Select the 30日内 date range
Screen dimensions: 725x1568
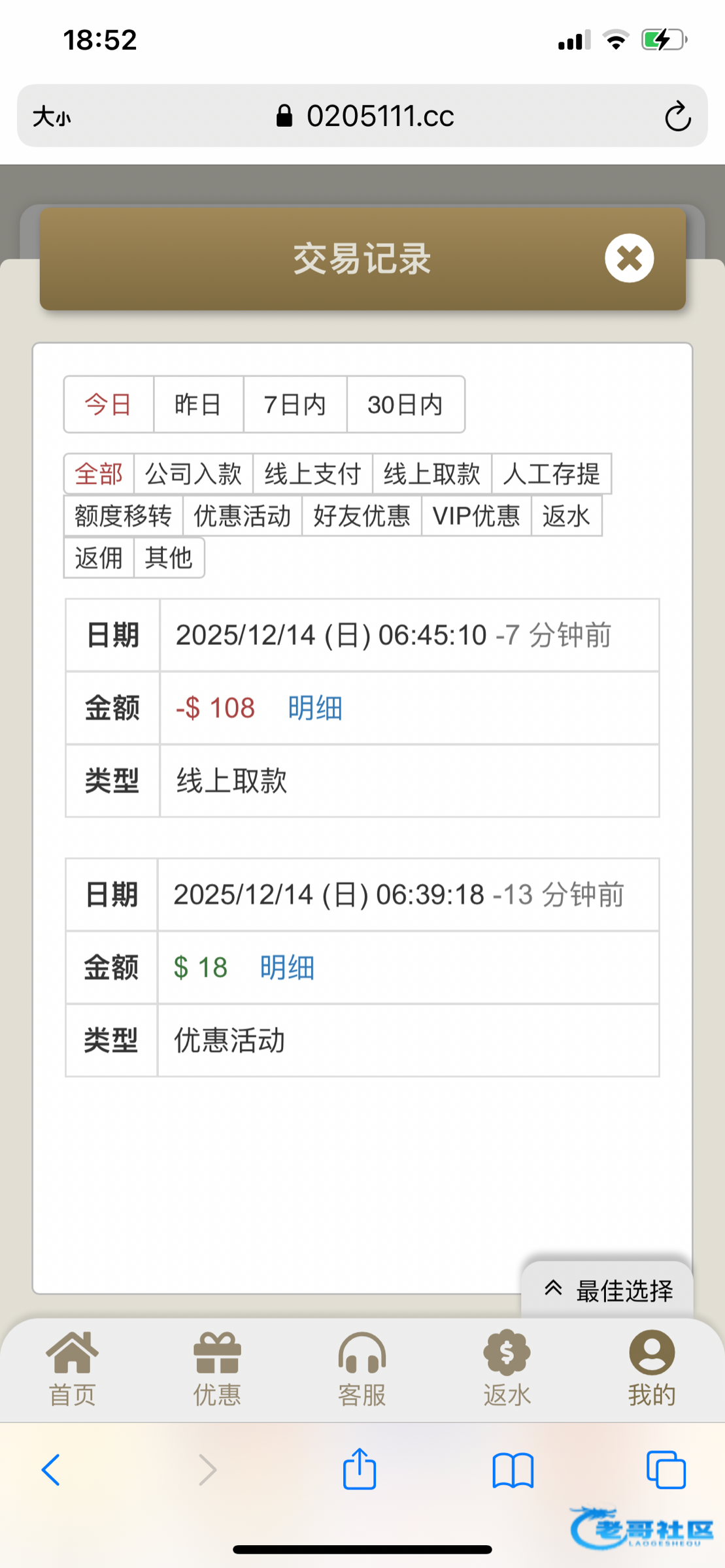pyautogui.click(x=405, y=404)
